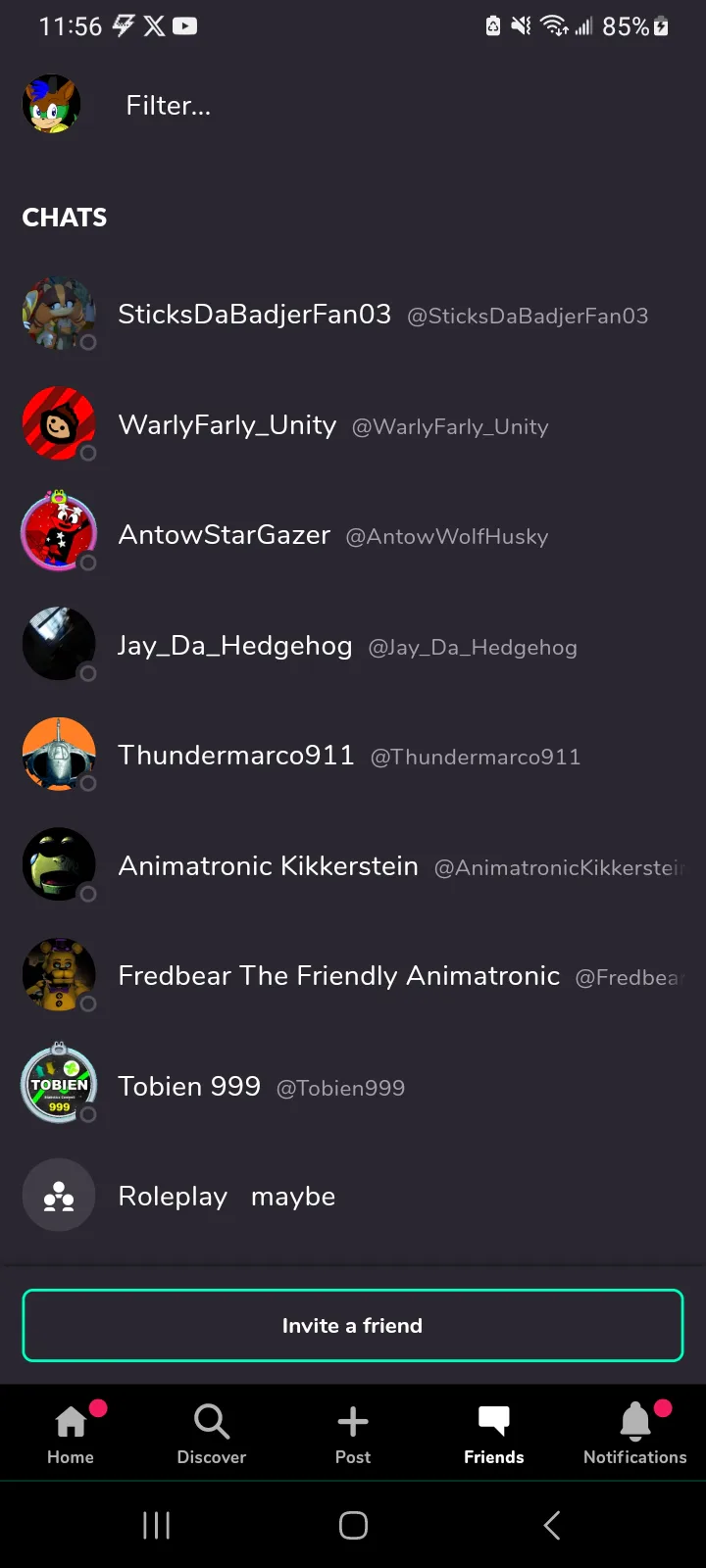Image resolution: width=706 pixels, height=1568 pixels.
Task: Open the Notifications tab
Action: pyautogui.click(x=635, y=1433)
